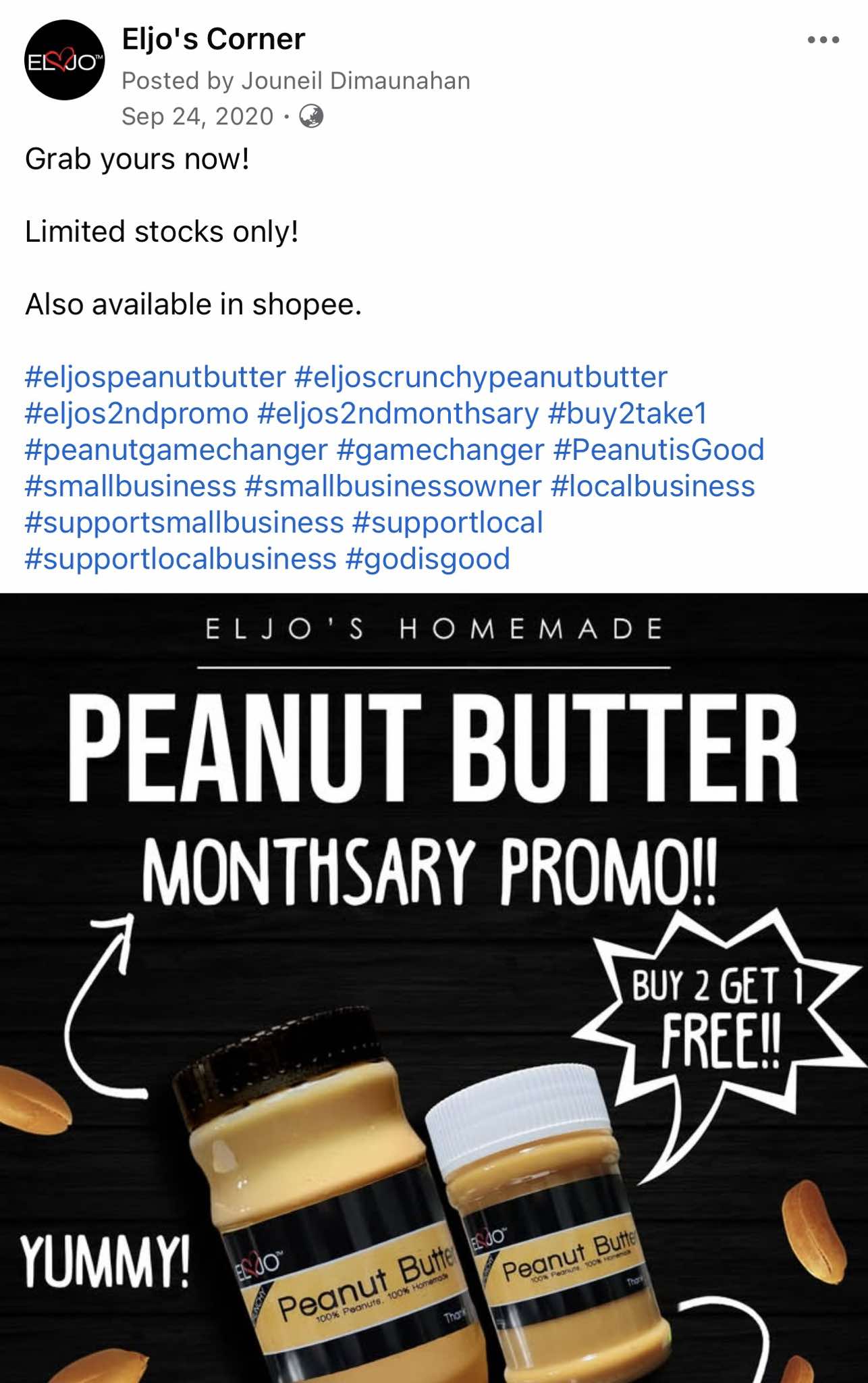868x1383 pixels.
Task: Open the #peanutgamechanger hashtag
Action: 176,450
